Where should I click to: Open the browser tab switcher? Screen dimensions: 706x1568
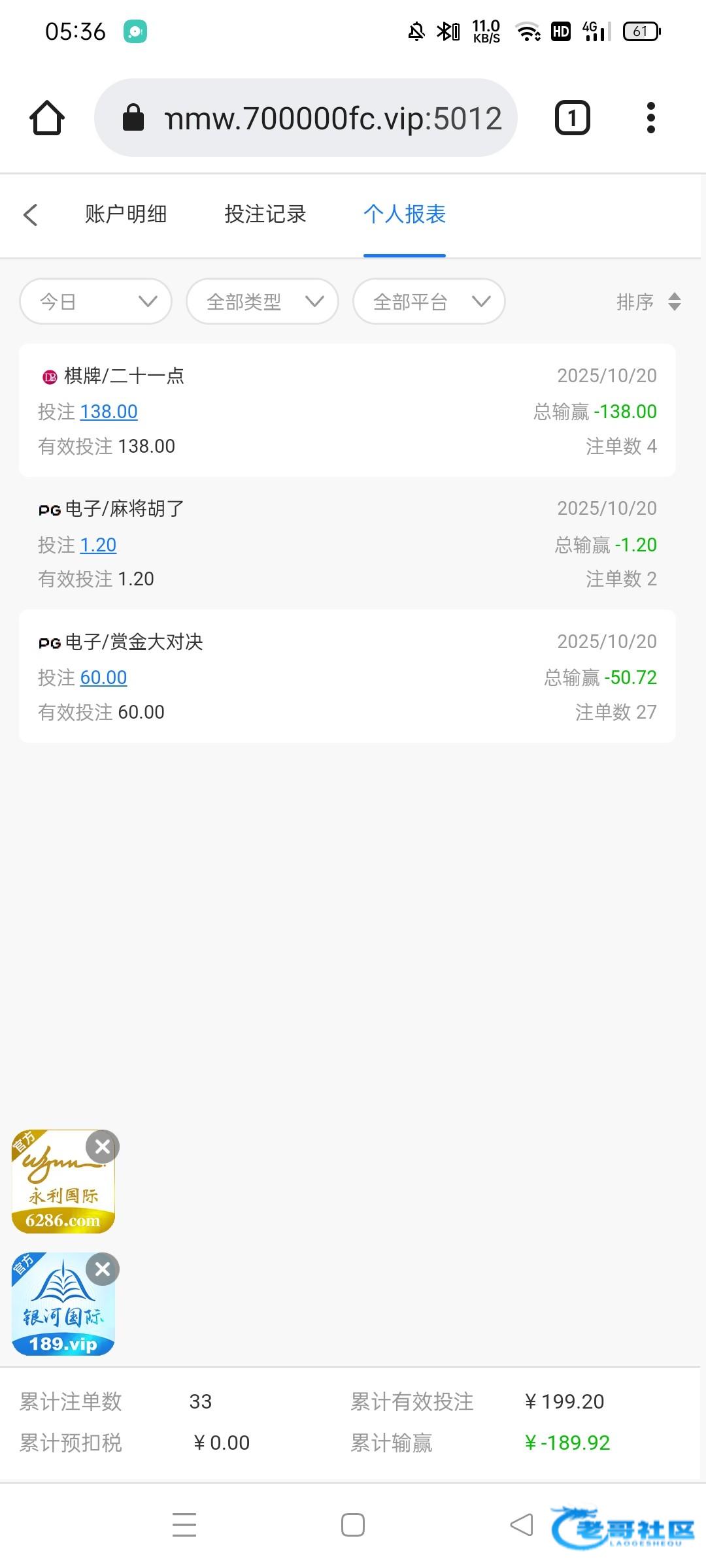(x=572, y=118)
